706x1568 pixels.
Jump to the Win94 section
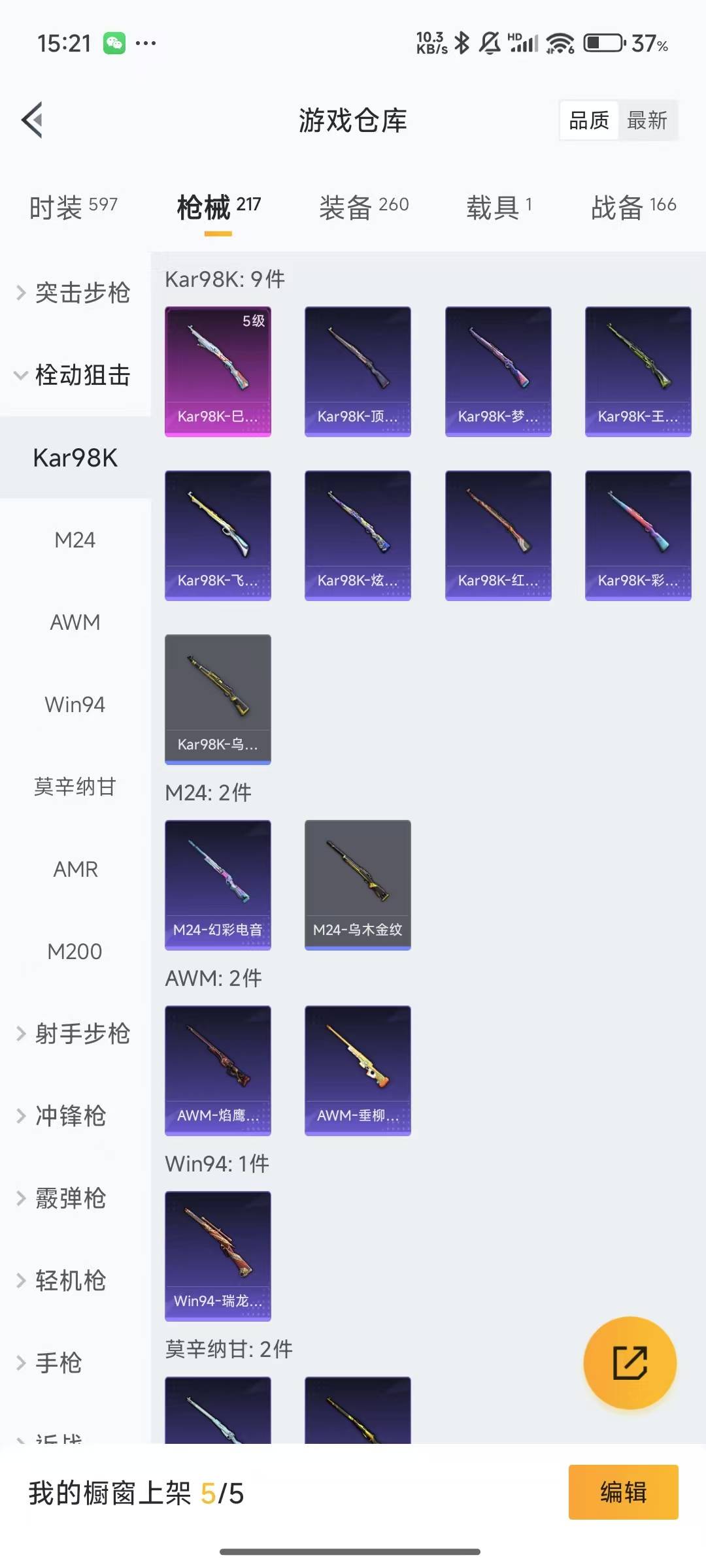click(75, 705)
